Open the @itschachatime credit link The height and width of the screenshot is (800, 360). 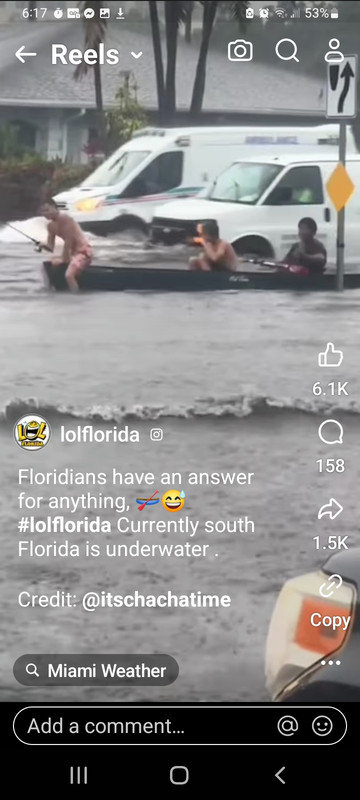[x=156, y=599]
